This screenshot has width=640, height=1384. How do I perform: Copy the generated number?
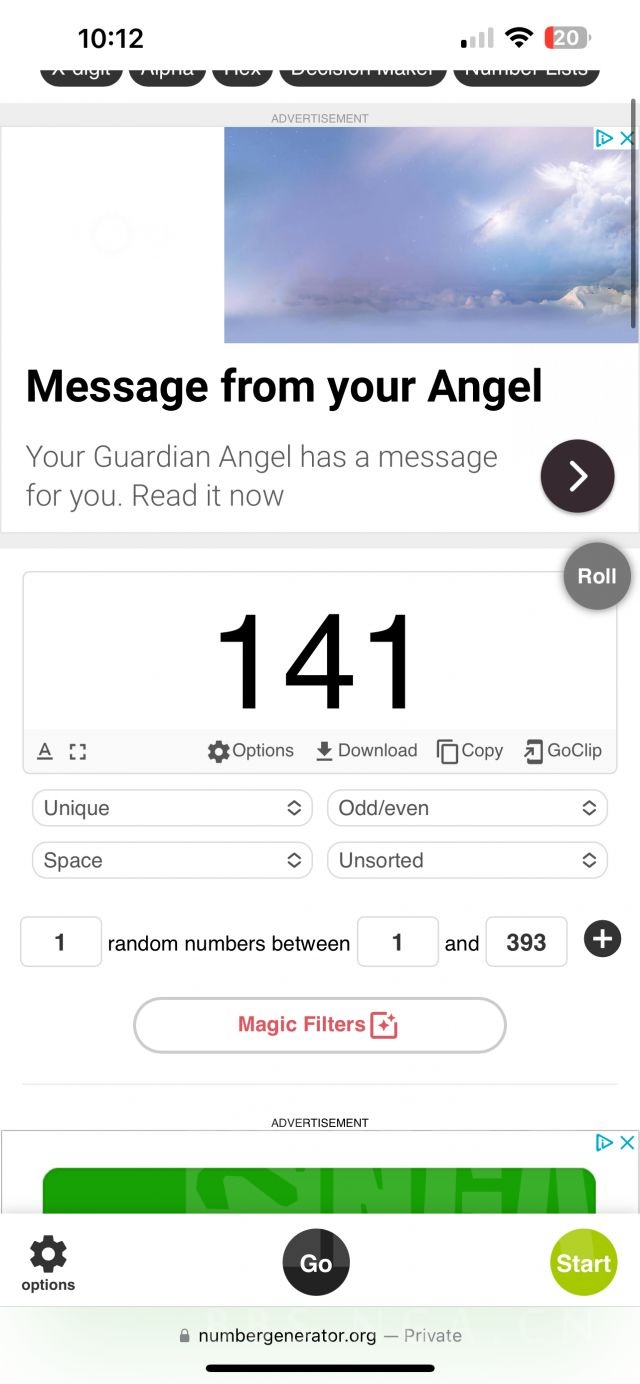coord(470,751)
